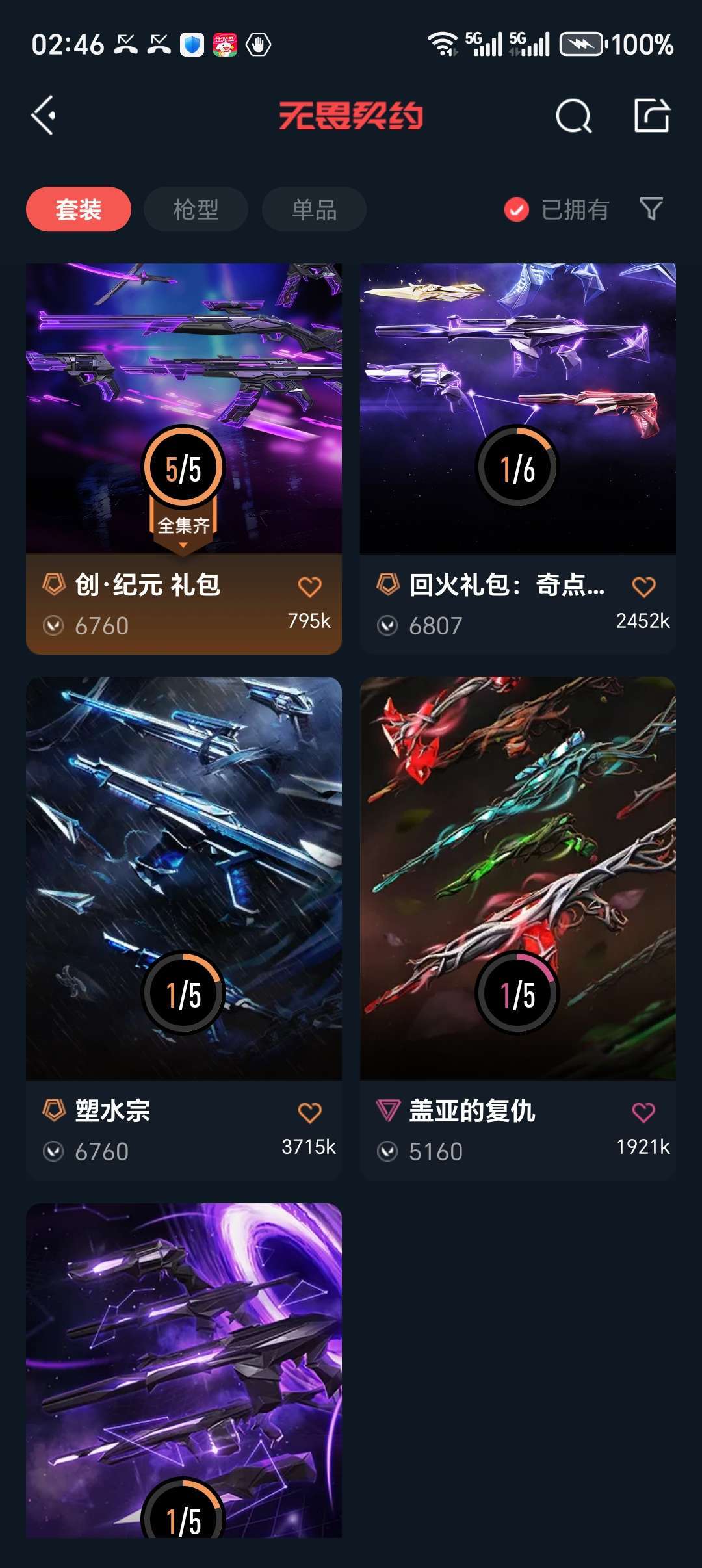Viewport: 702px width, 1568px height.
Task: Go back using the top-left arrow
Action: tap(44, 116)
